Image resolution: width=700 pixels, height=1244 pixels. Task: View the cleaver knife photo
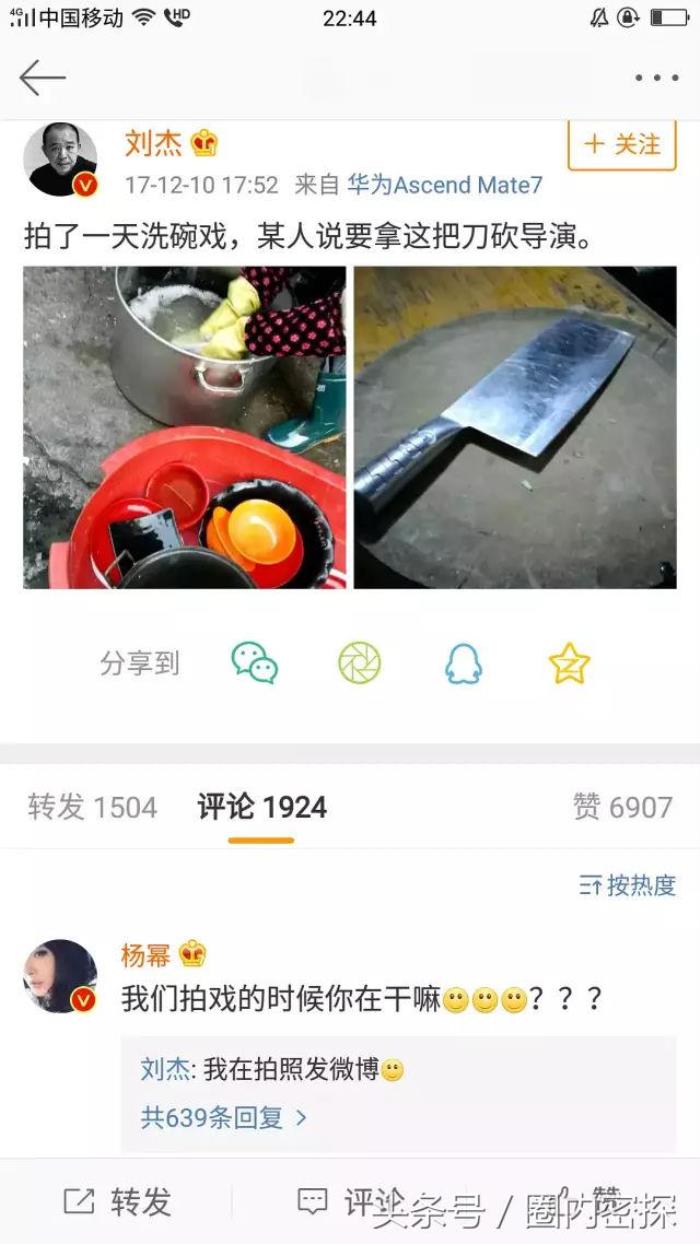point(515,427)
